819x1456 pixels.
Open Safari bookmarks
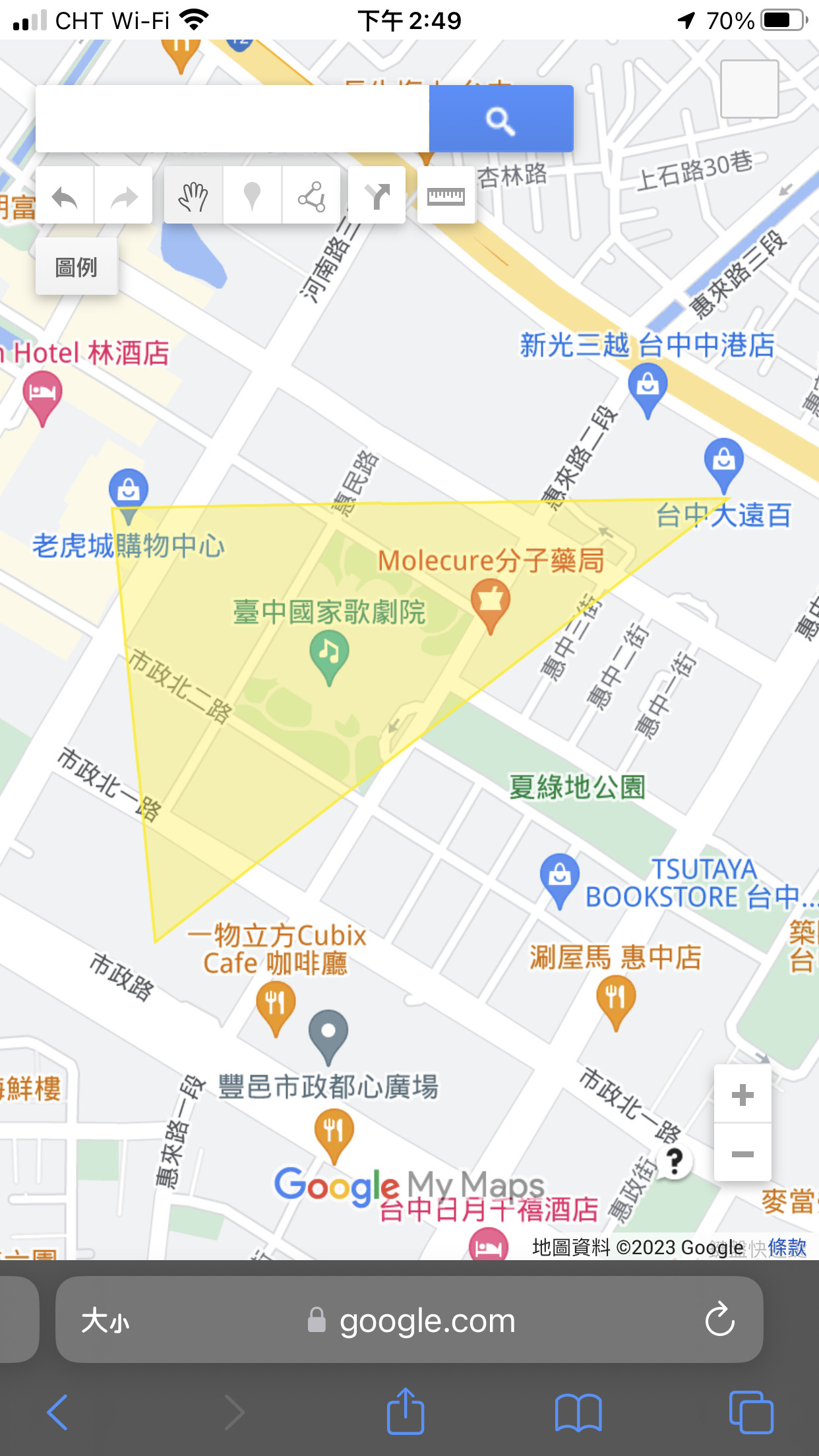click(578, 1412)
